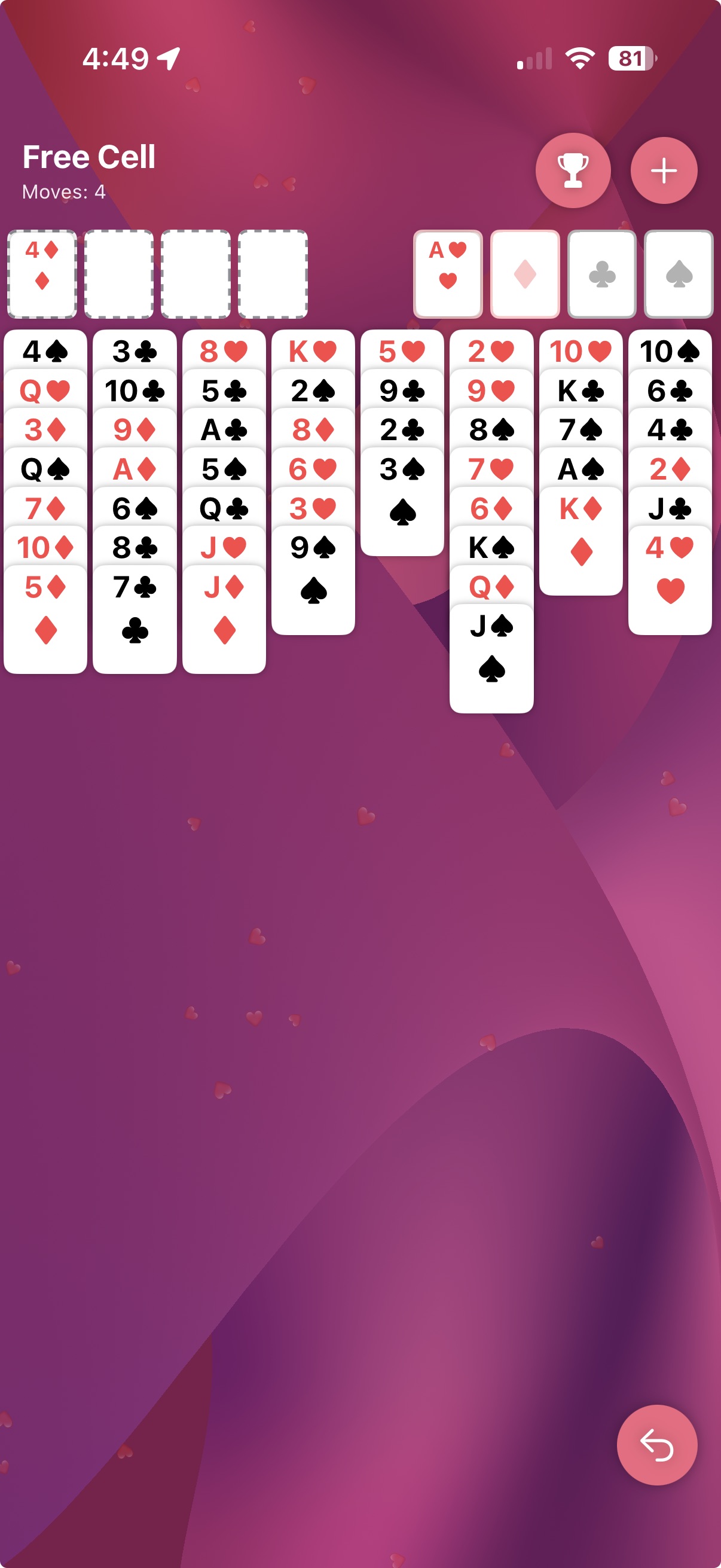Tap the empty diamonds foundation pile
This screenshot has width=721, height=1568.
pyautogui.click(x=524, y=274)
